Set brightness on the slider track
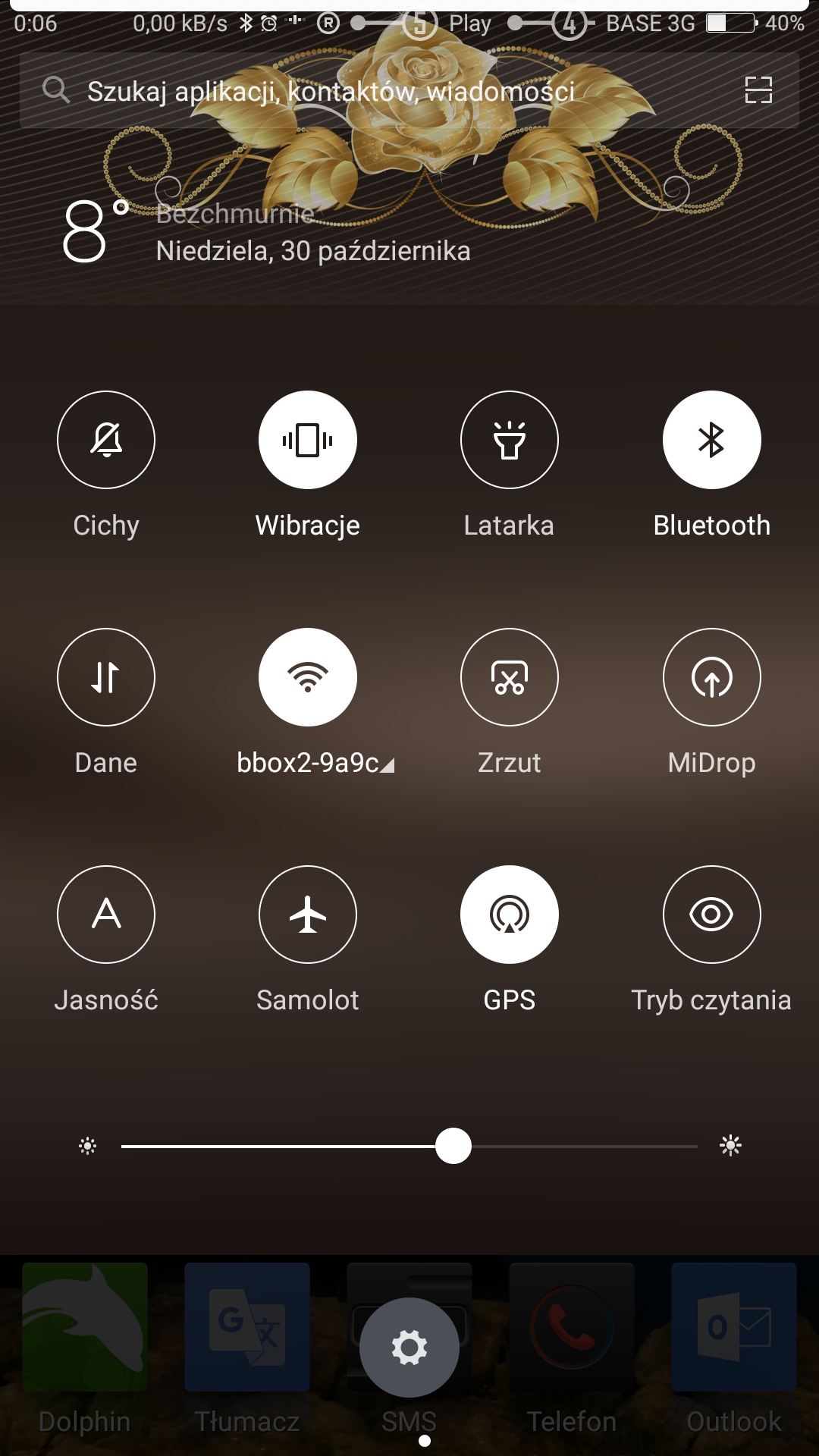This screenshot has height=1456, width=819. (x=576, y=1146)
